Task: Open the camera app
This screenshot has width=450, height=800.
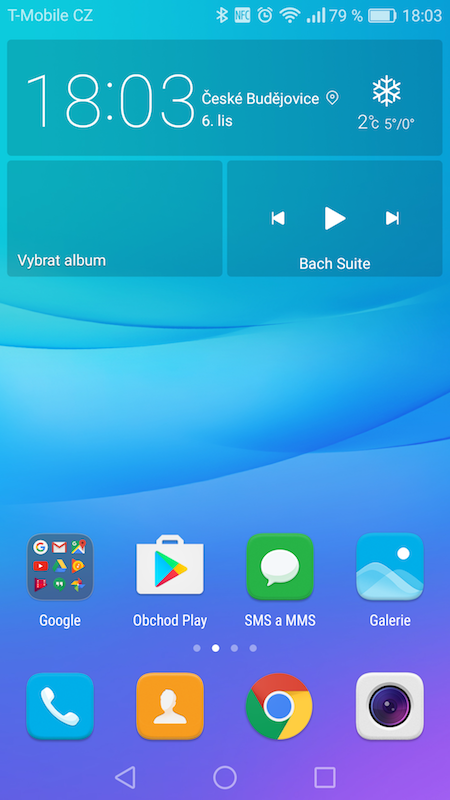Action: click(390, 707)
